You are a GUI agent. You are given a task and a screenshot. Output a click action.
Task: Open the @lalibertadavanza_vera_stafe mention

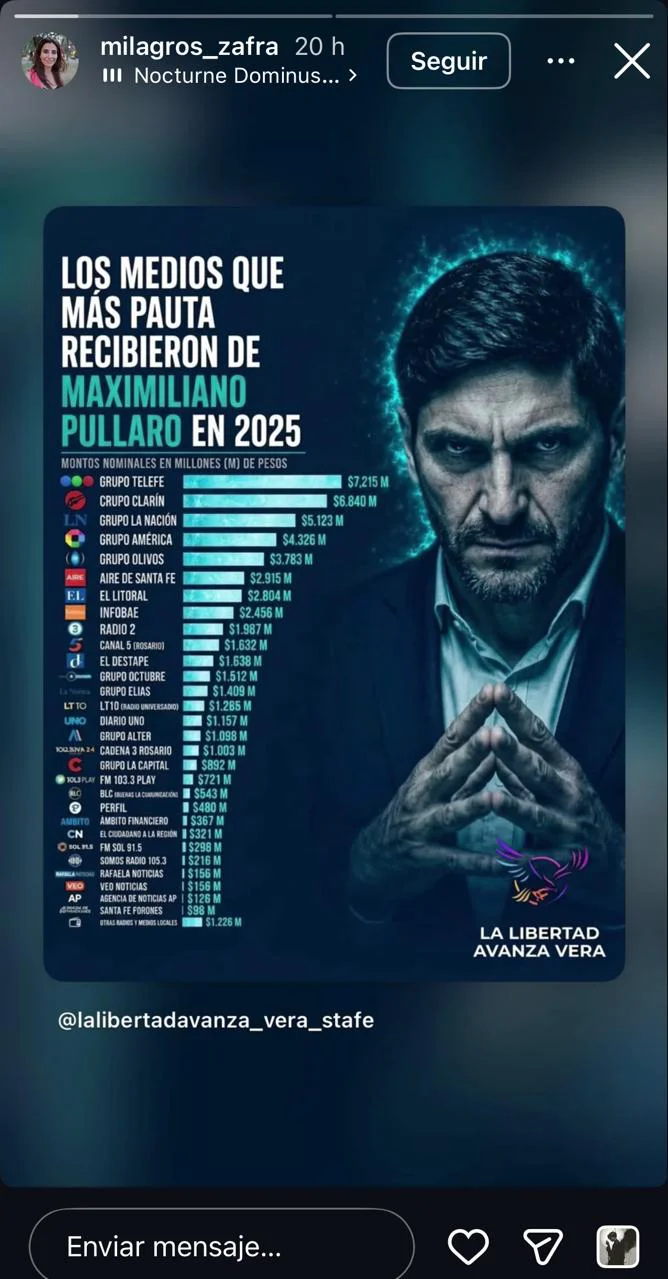coord(216,1021)
